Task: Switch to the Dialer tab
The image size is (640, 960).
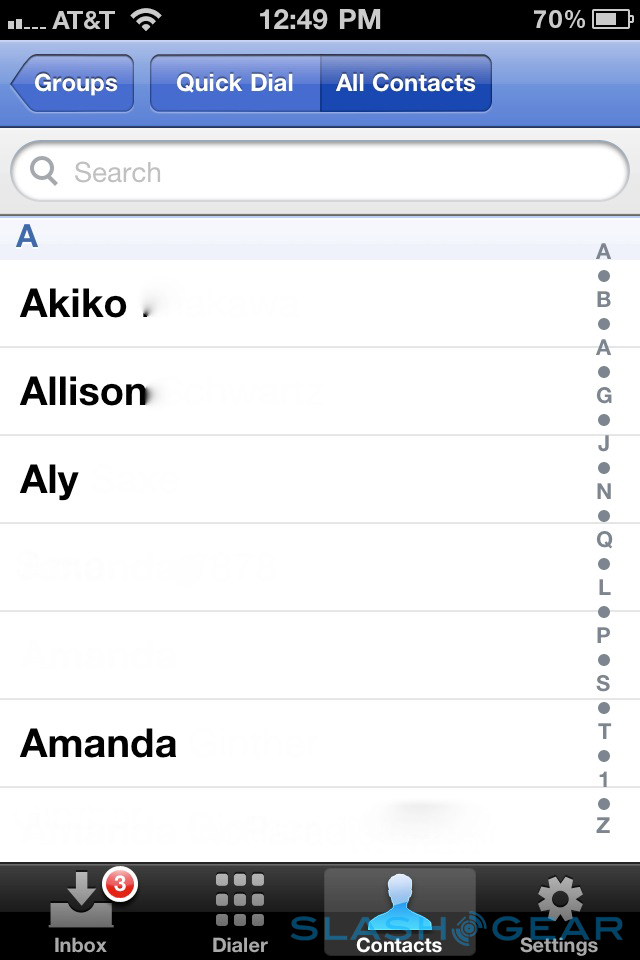Action: (240, 912)
